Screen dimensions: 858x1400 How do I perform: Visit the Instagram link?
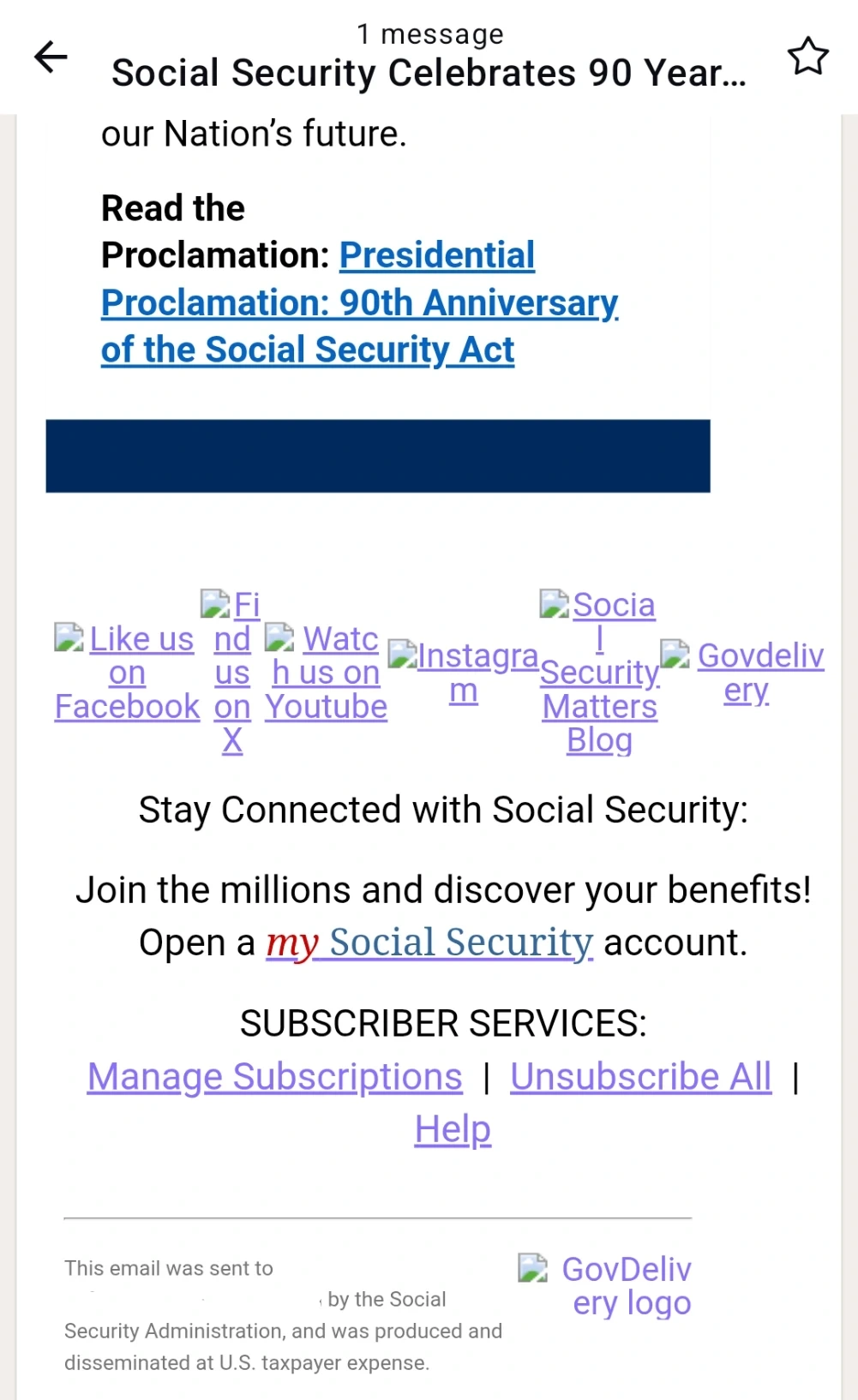(x=464, y=673)
